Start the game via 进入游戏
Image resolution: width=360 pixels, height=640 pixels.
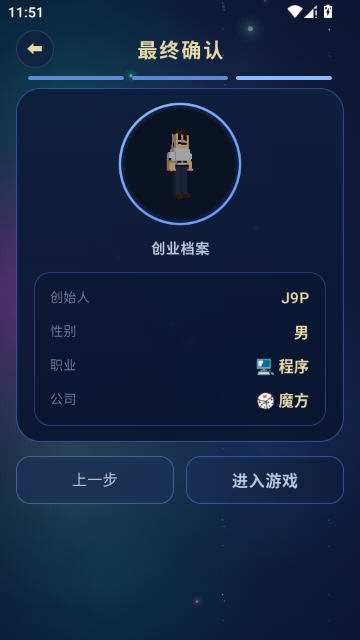coord(265,480)
